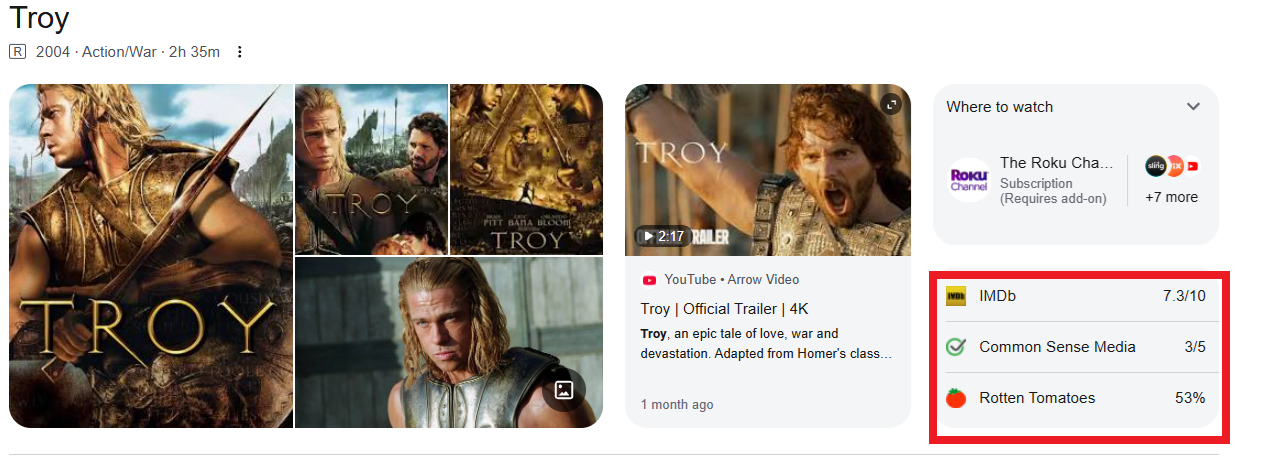Image resolution: width=1266 pixels, height=469 pixels.
Task: Open the image of two warriors facing off
Action: pos(371,169)
